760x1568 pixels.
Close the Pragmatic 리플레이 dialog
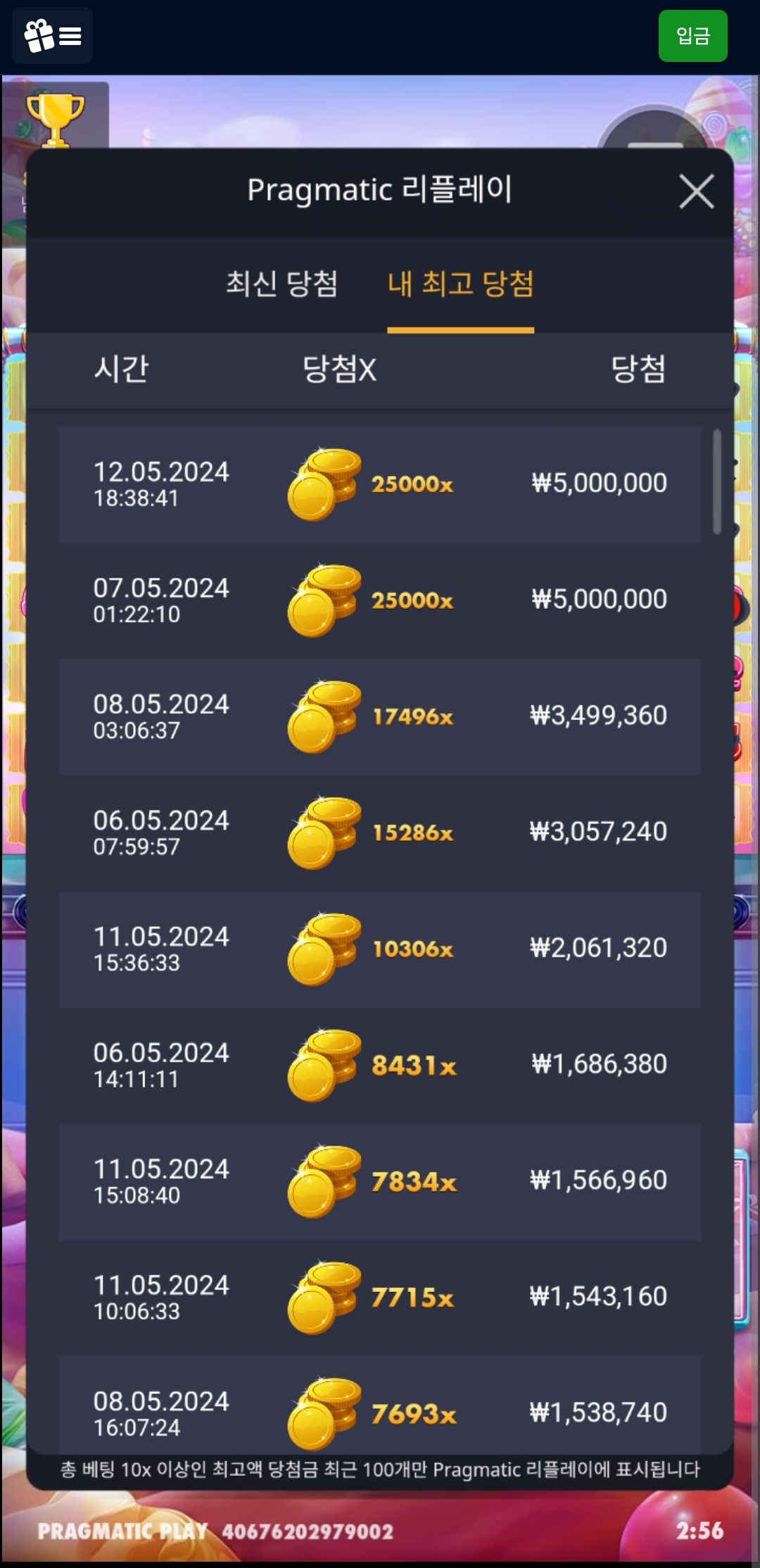696,191
